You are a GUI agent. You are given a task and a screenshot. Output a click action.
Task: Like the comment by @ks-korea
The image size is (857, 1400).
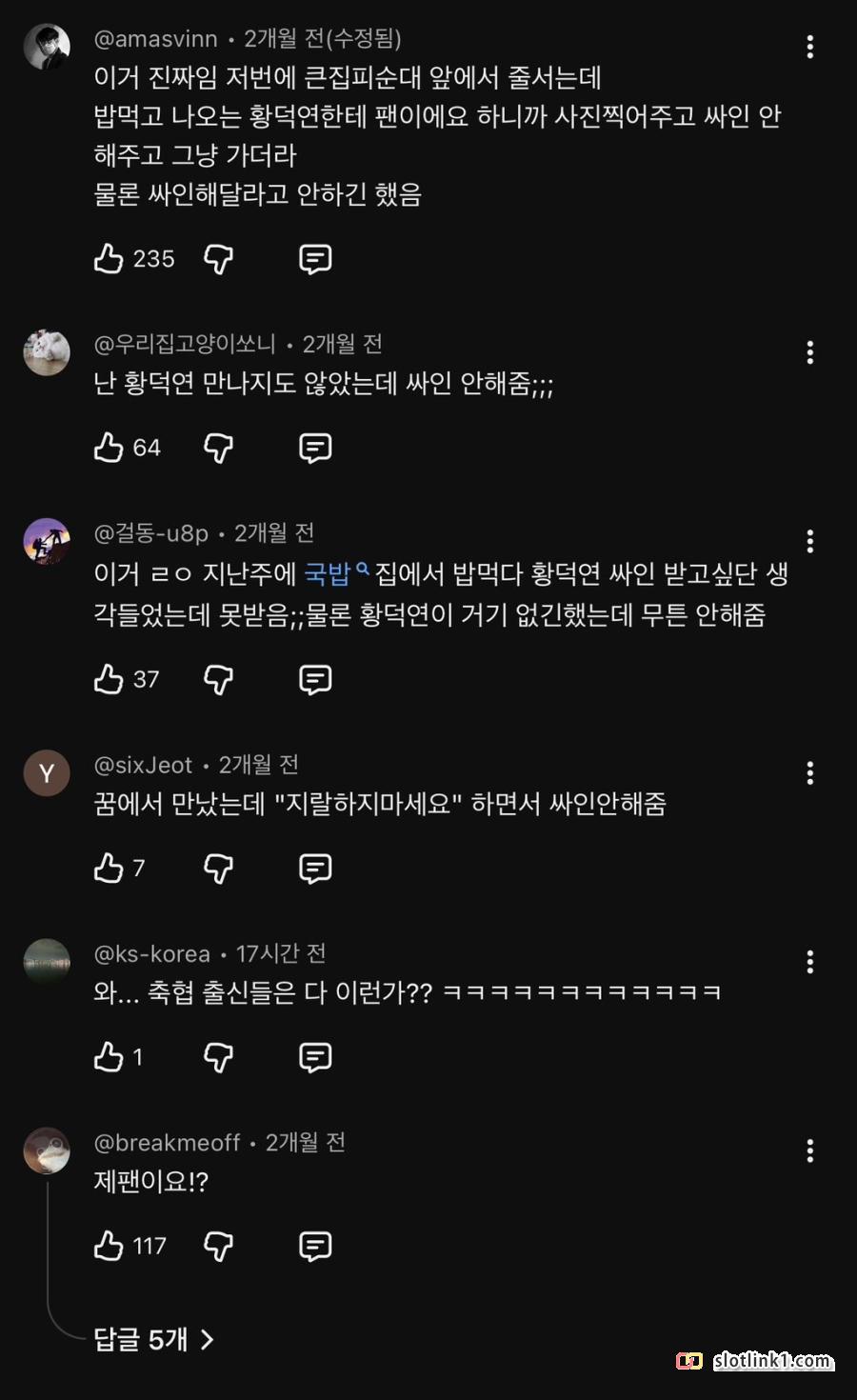pyautogui.click(x=109, y=1056)
